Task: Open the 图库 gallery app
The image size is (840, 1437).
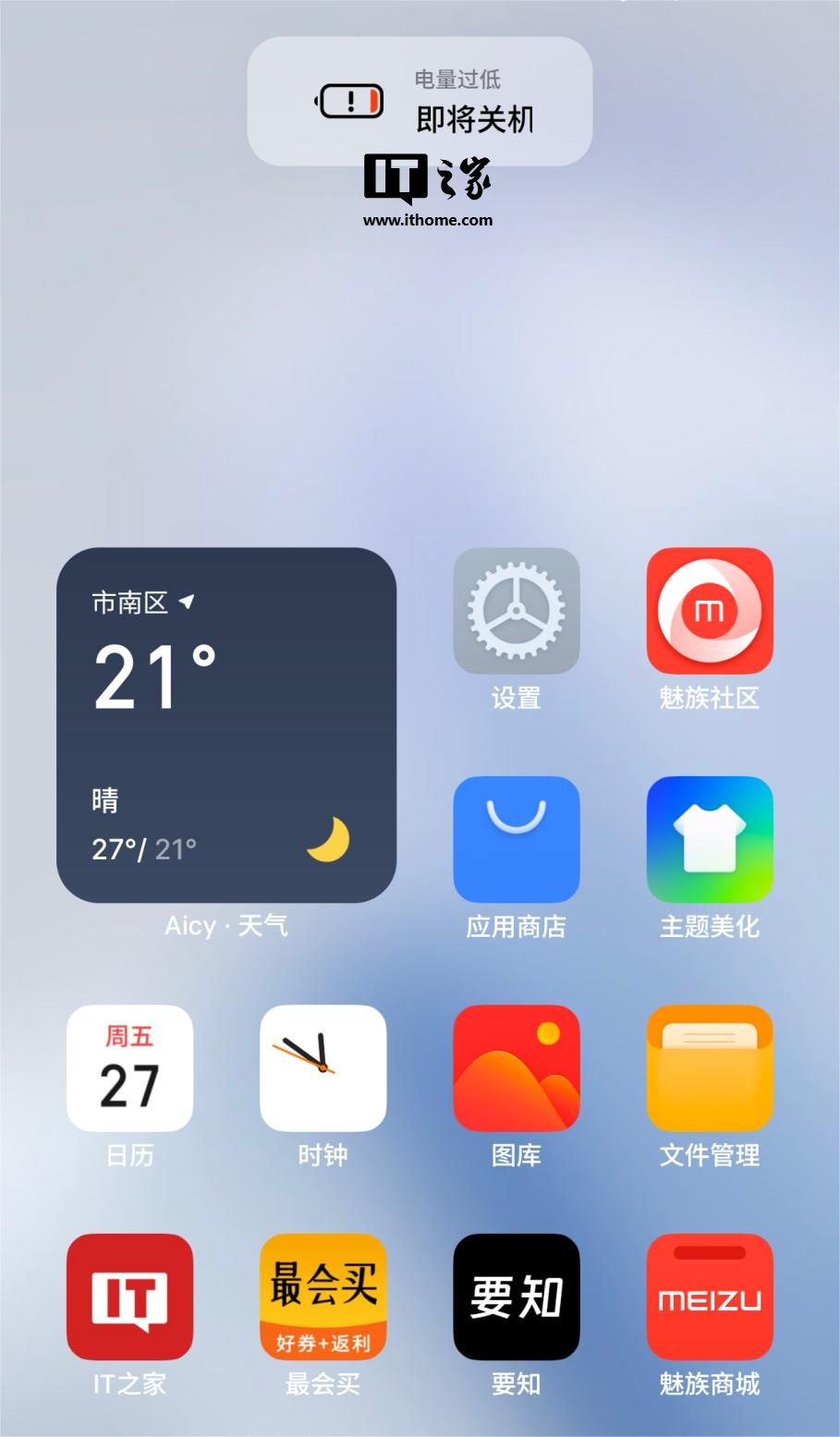Action: click(x=516, y=1068)
